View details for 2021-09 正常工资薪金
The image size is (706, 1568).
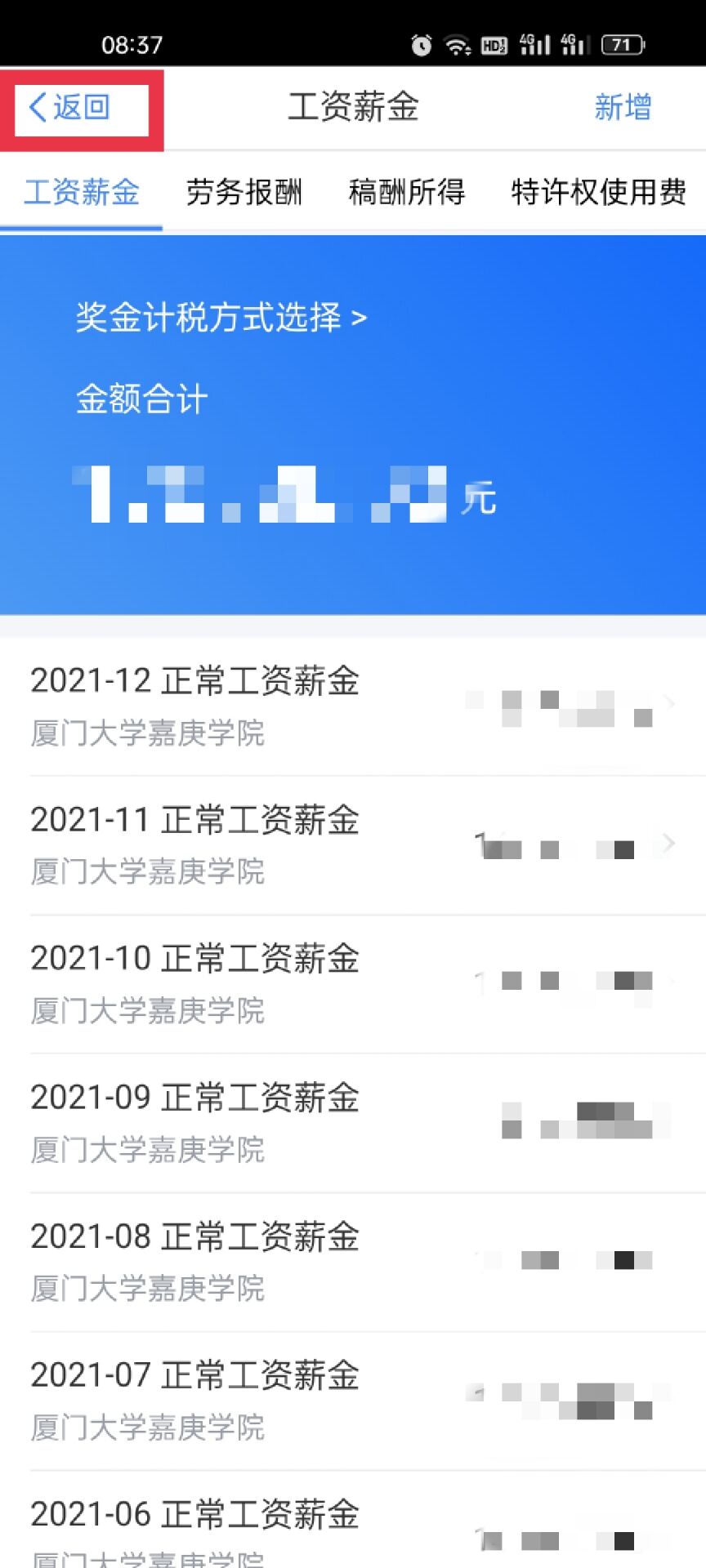click(353, 1122)
